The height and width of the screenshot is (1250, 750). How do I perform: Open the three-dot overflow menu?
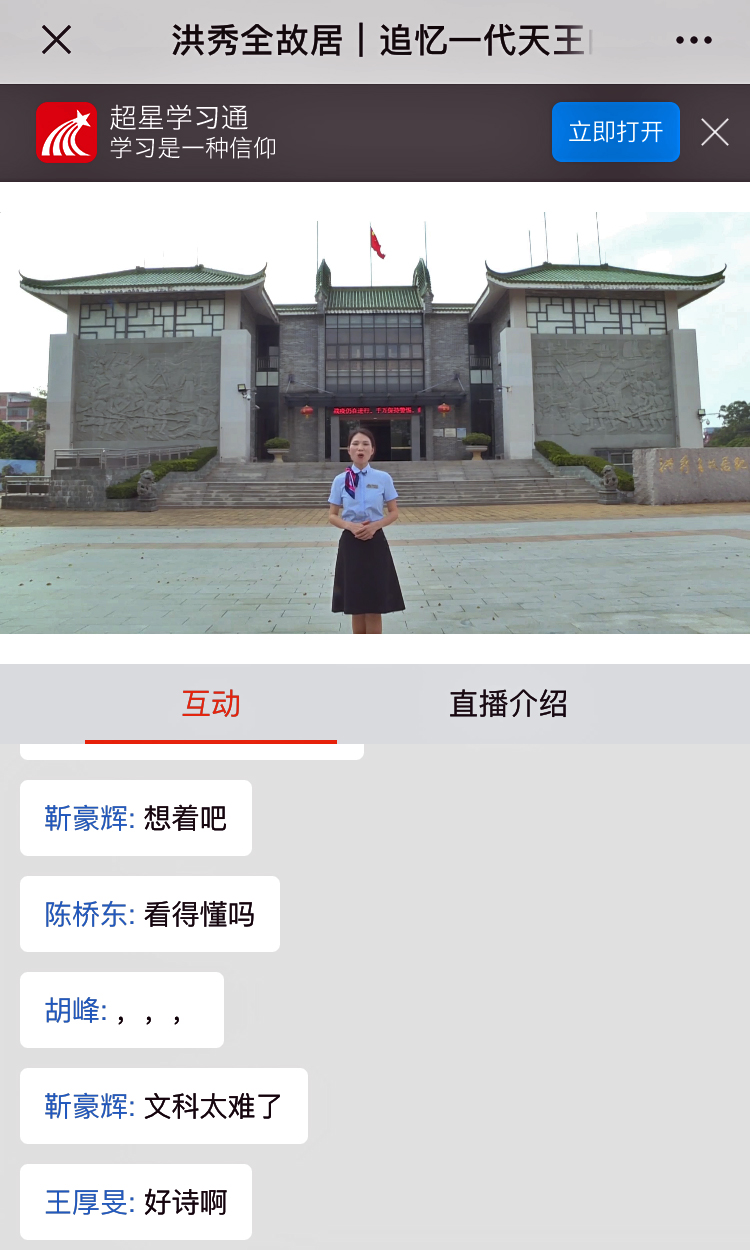click(693, 40)
